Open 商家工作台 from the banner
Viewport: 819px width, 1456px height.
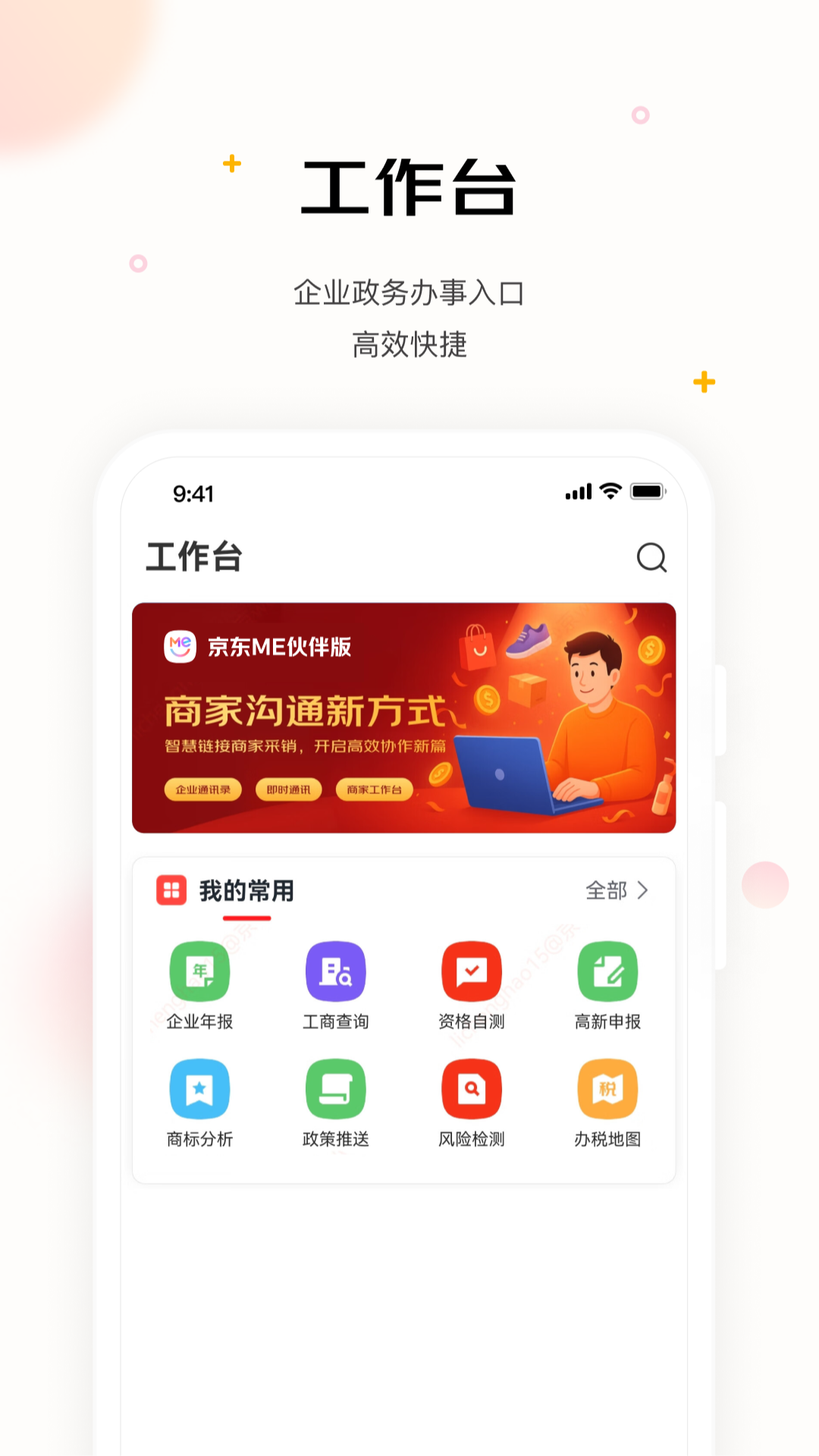[x=376, y=790]
